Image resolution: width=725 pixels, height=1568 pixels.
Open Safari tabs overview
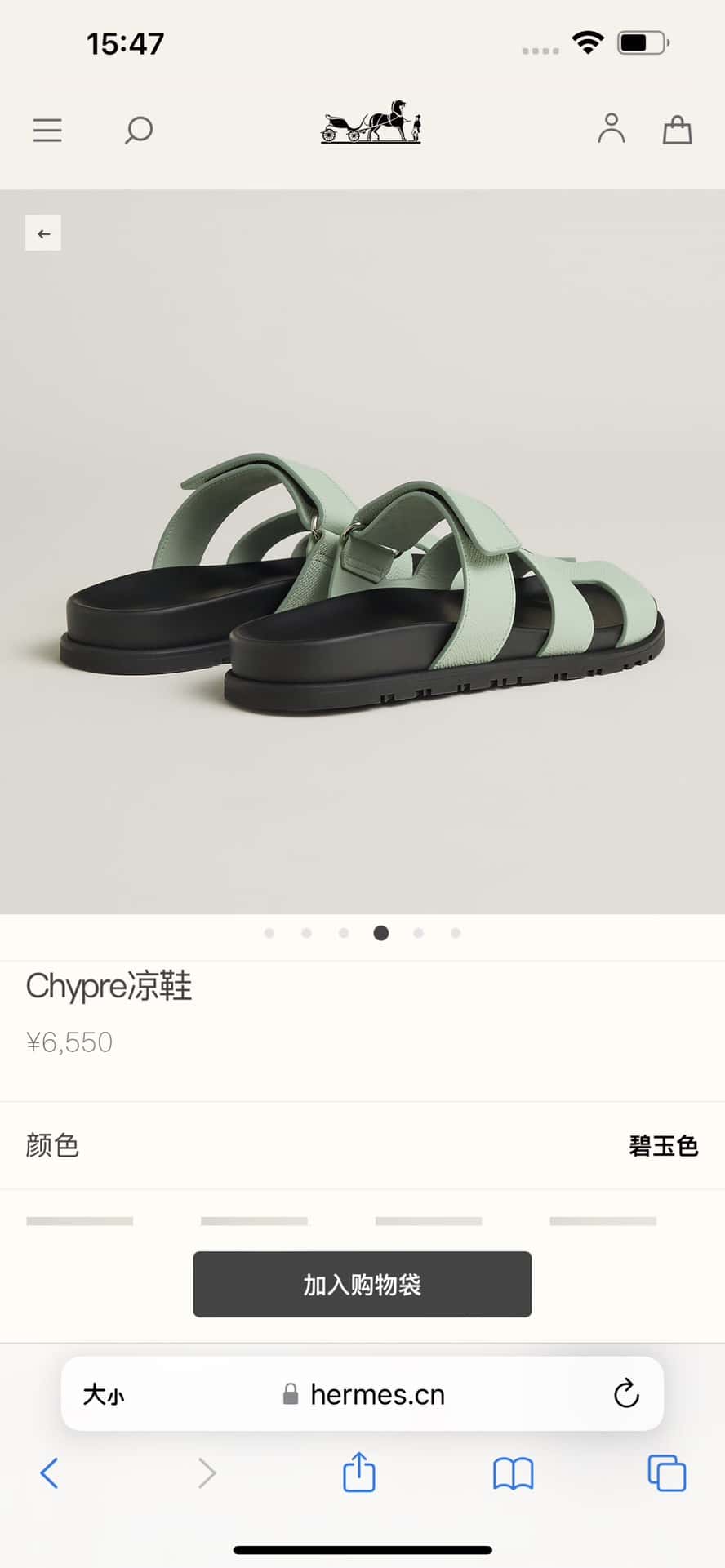pos(666,1473)
